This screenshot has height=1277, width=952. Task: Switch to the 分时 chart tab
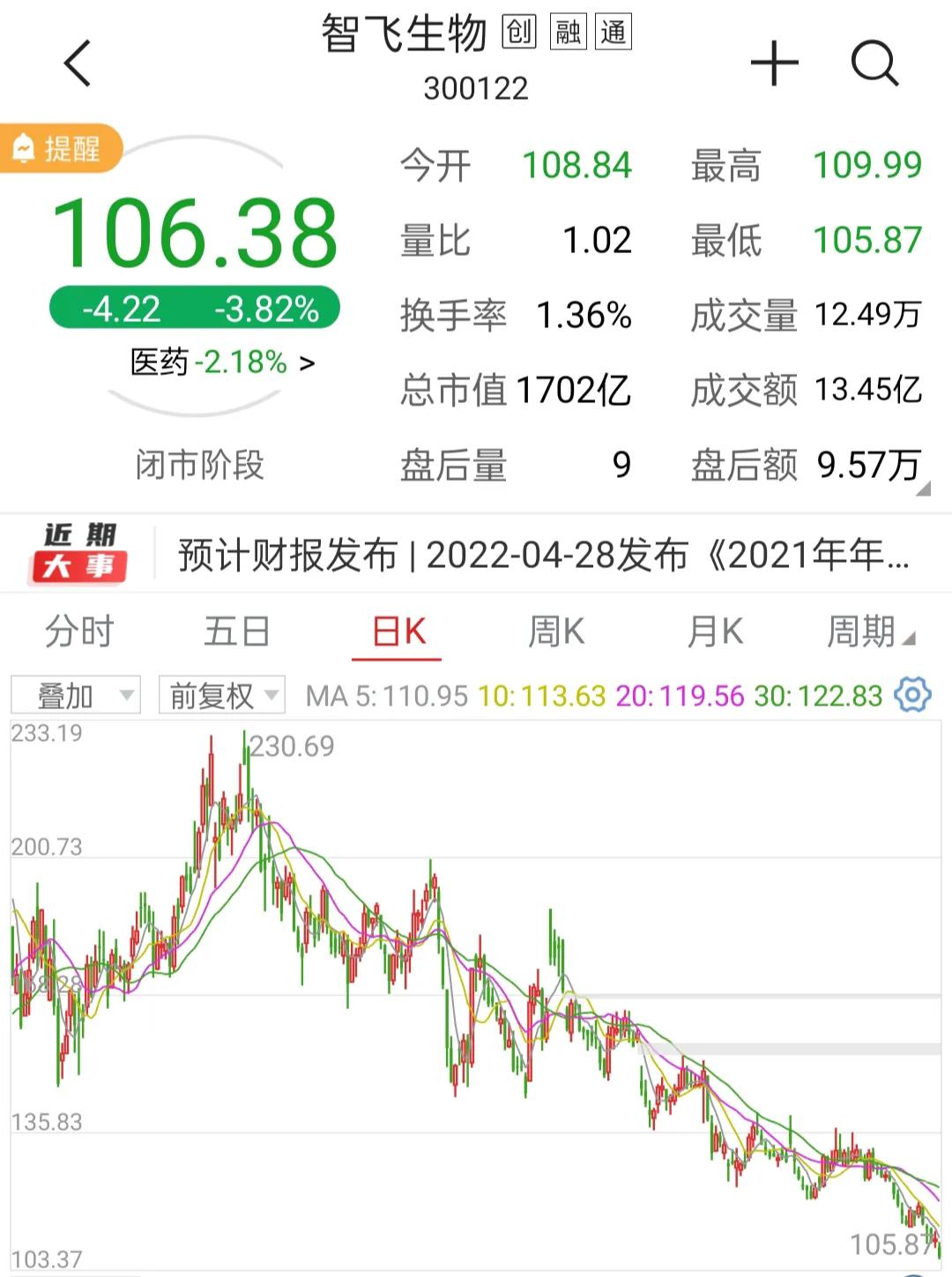pos(79,632)
